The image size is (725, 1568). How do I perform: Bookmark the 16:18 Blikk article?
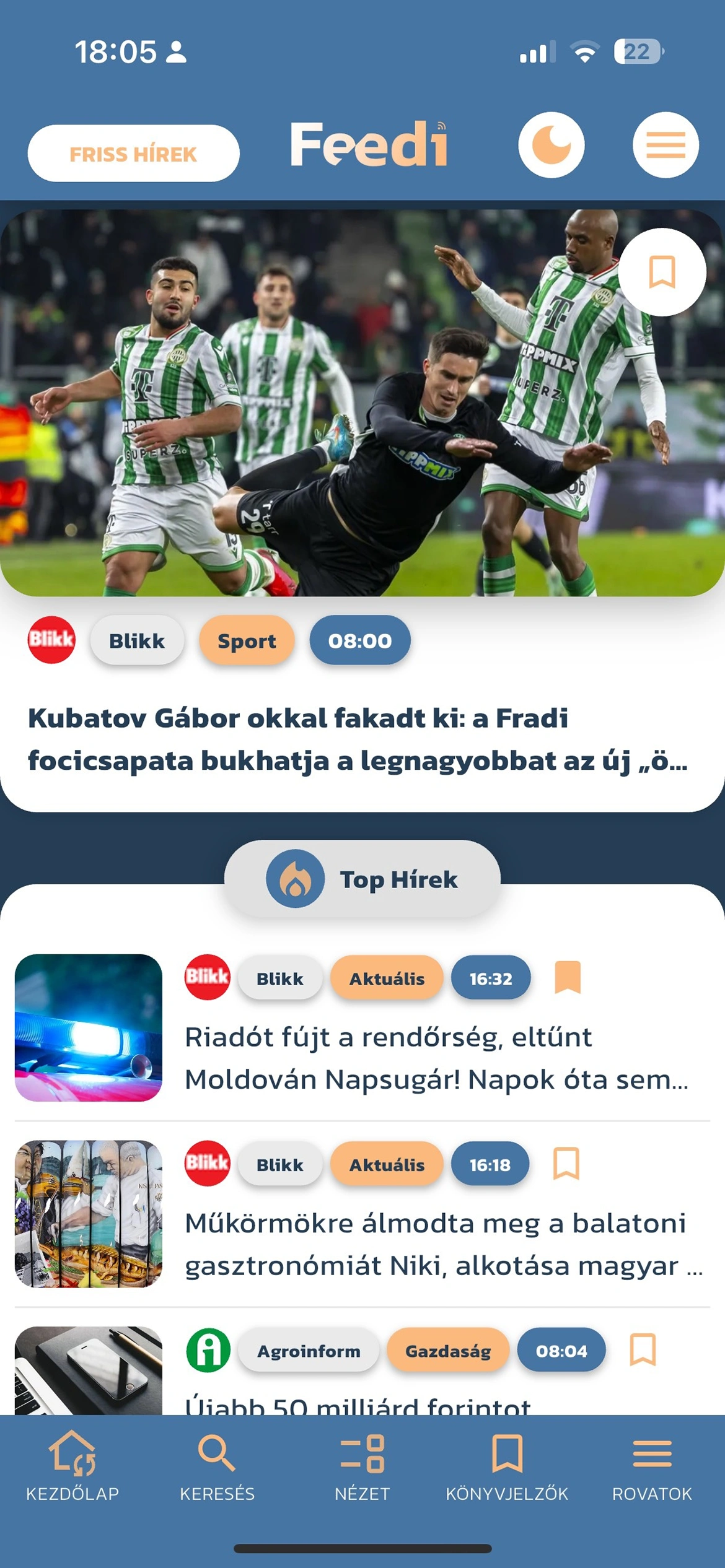click(x=566, y=1163)
